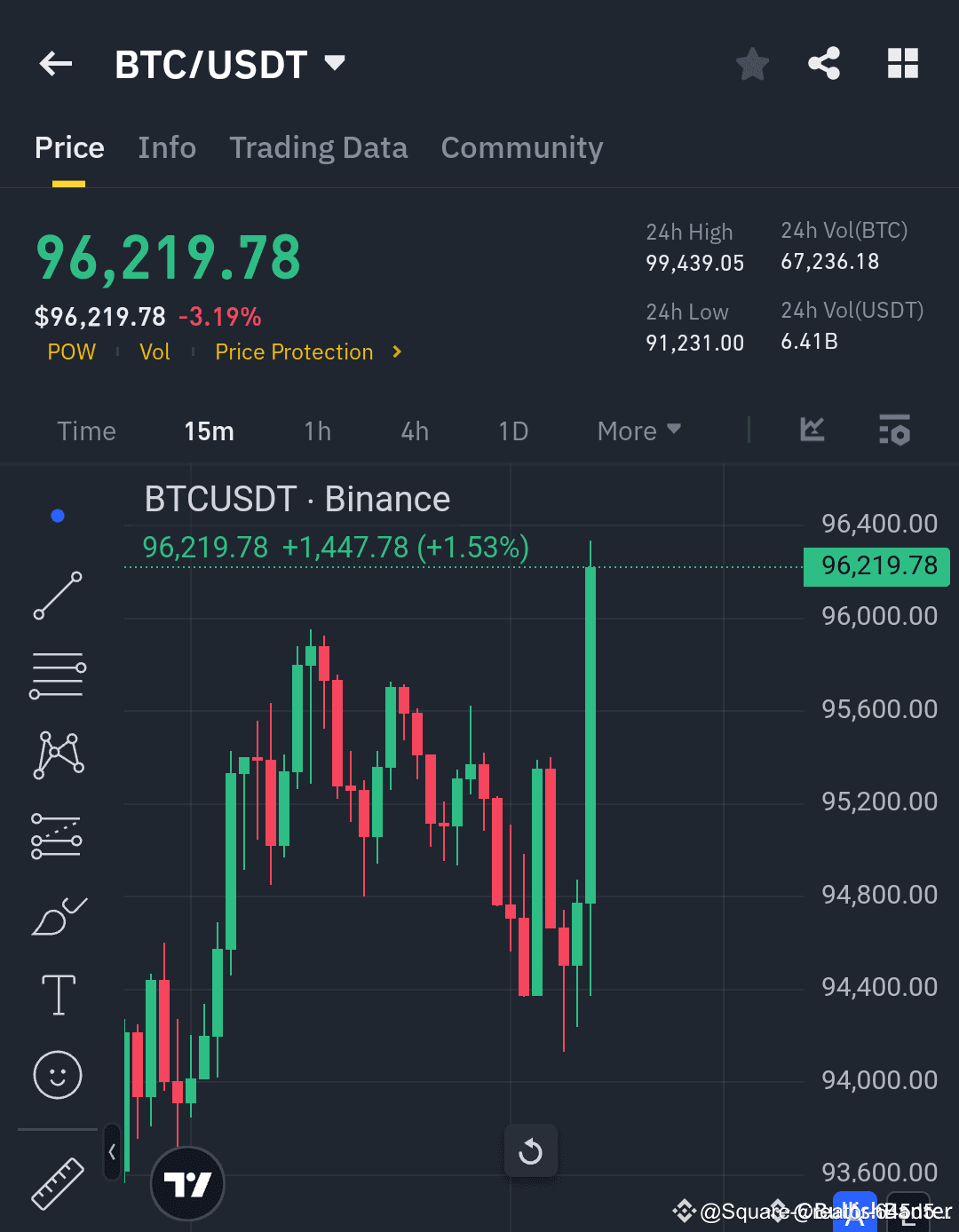This screenshot has width=959, height=1232.
Task: Open the emoji sticker tool
Action: point(57,1075)
